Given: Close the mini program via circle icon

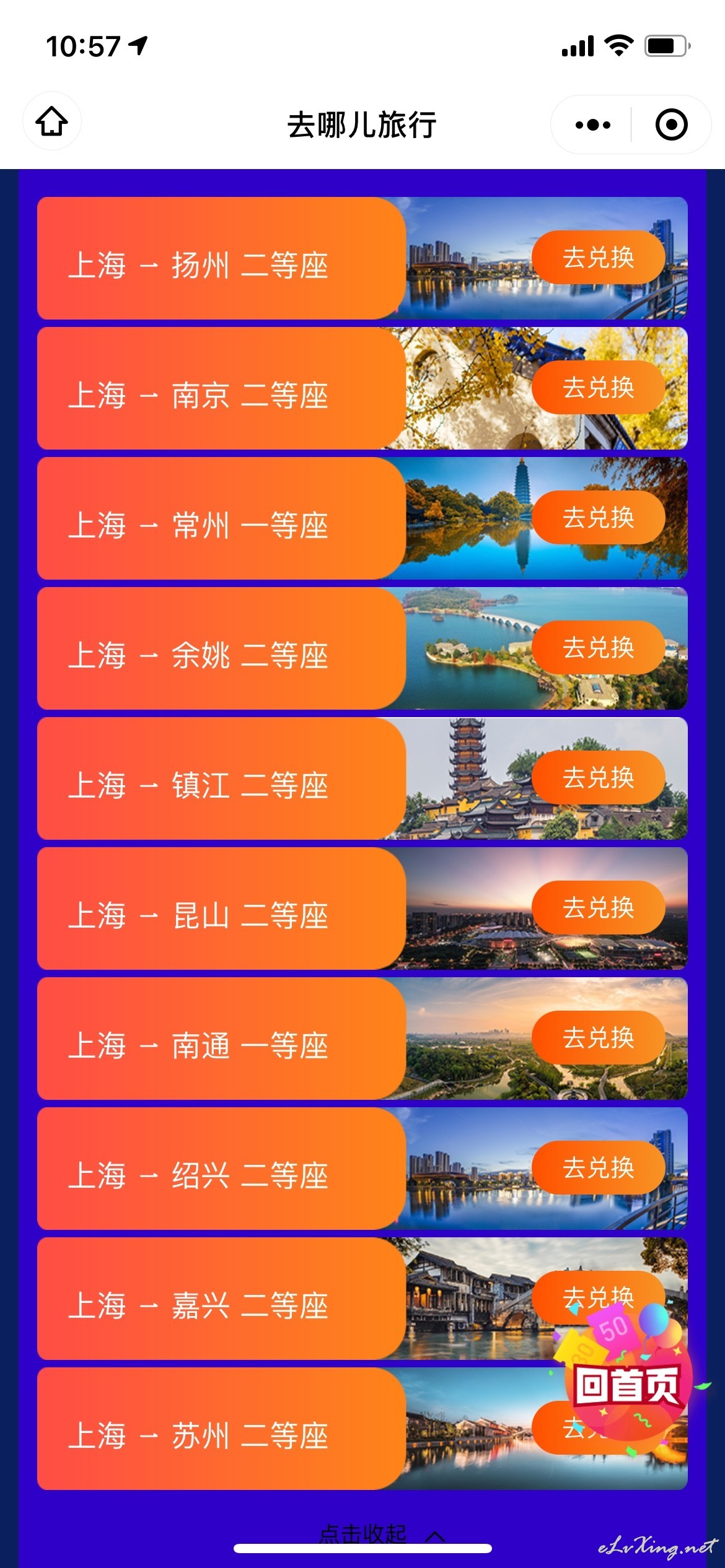Looking at the screenshot, I should (x=672, y=125).
